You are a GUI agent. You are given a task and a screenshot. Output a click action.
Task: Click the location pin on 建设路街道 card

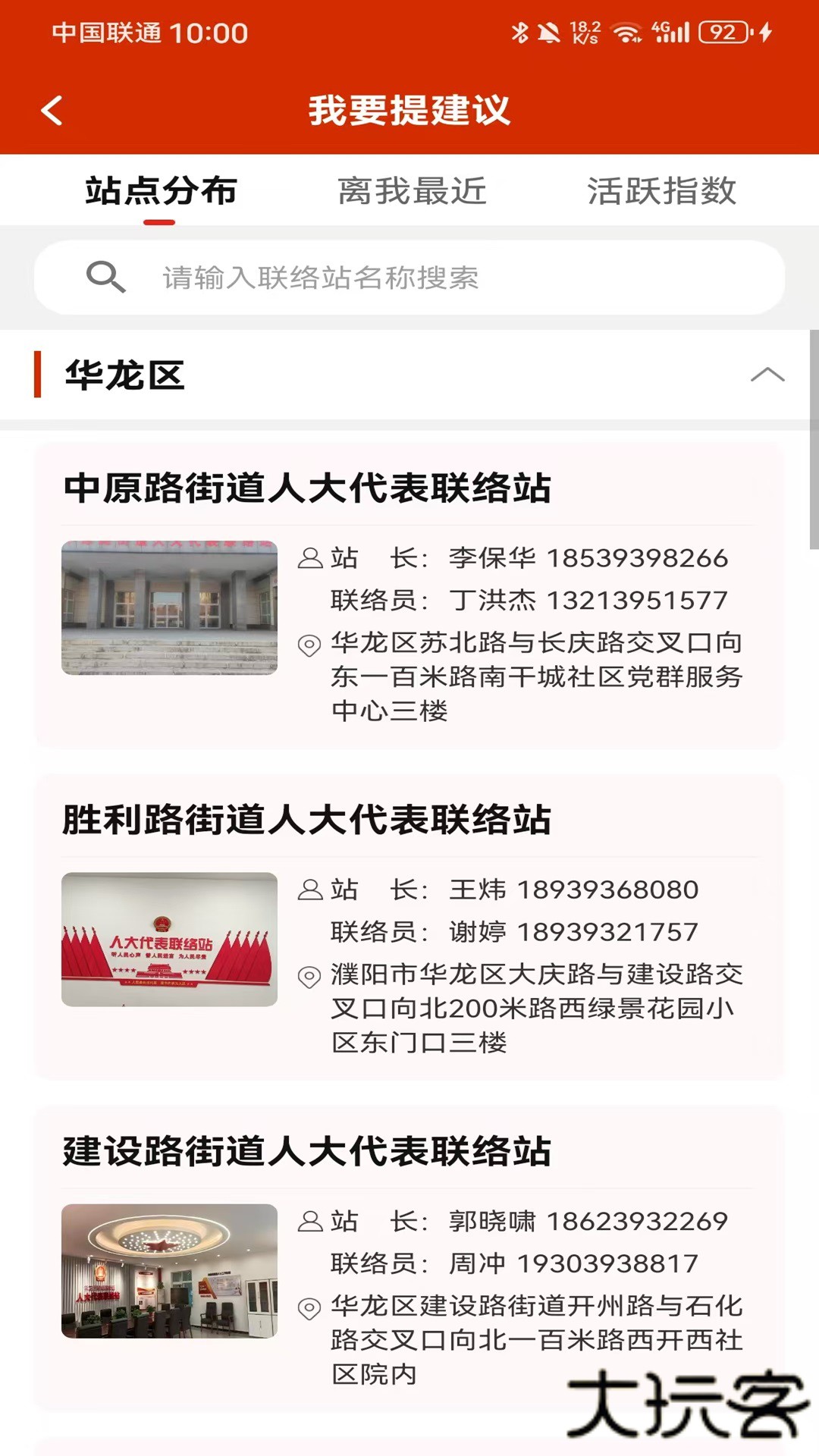(309, 1308)
